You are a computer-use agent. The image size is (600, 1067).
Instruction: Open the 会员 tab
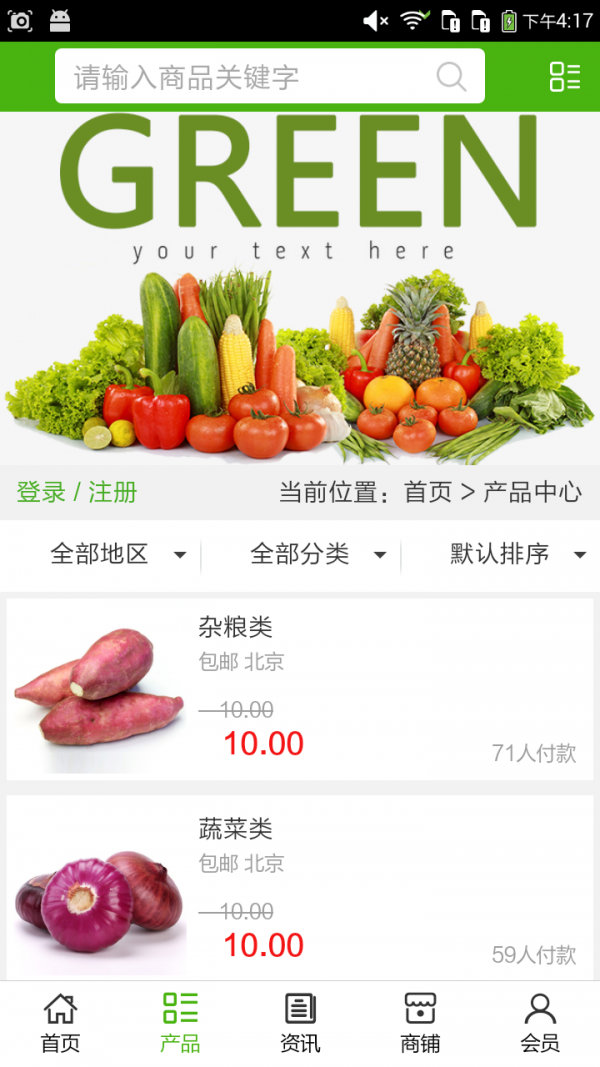pyautogui.click(x=540, y=1023)
